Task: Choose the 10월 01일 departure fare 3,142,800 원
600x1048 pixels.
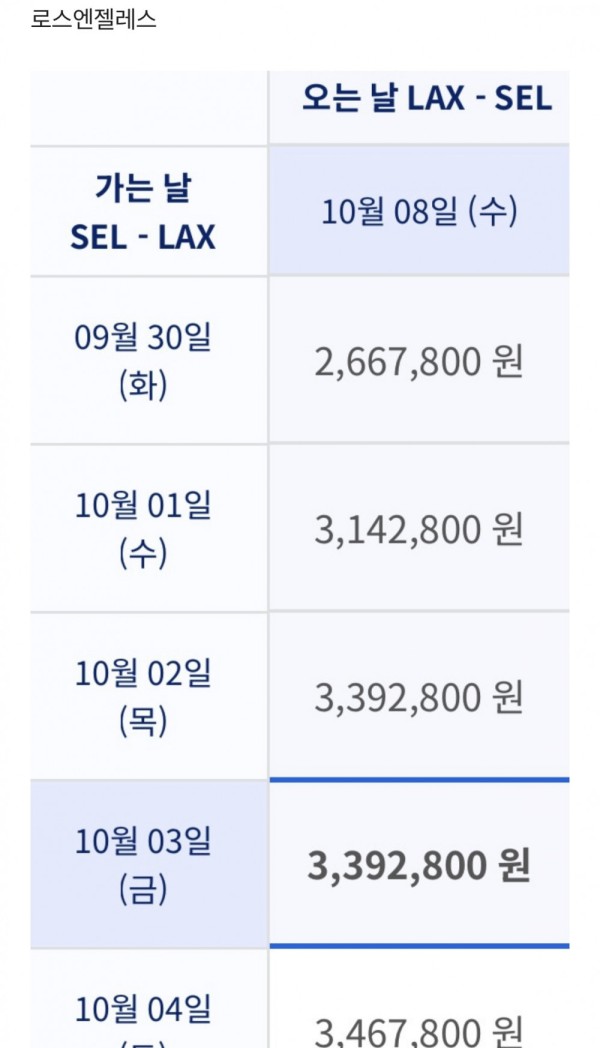Action: (x=419, y=529)
